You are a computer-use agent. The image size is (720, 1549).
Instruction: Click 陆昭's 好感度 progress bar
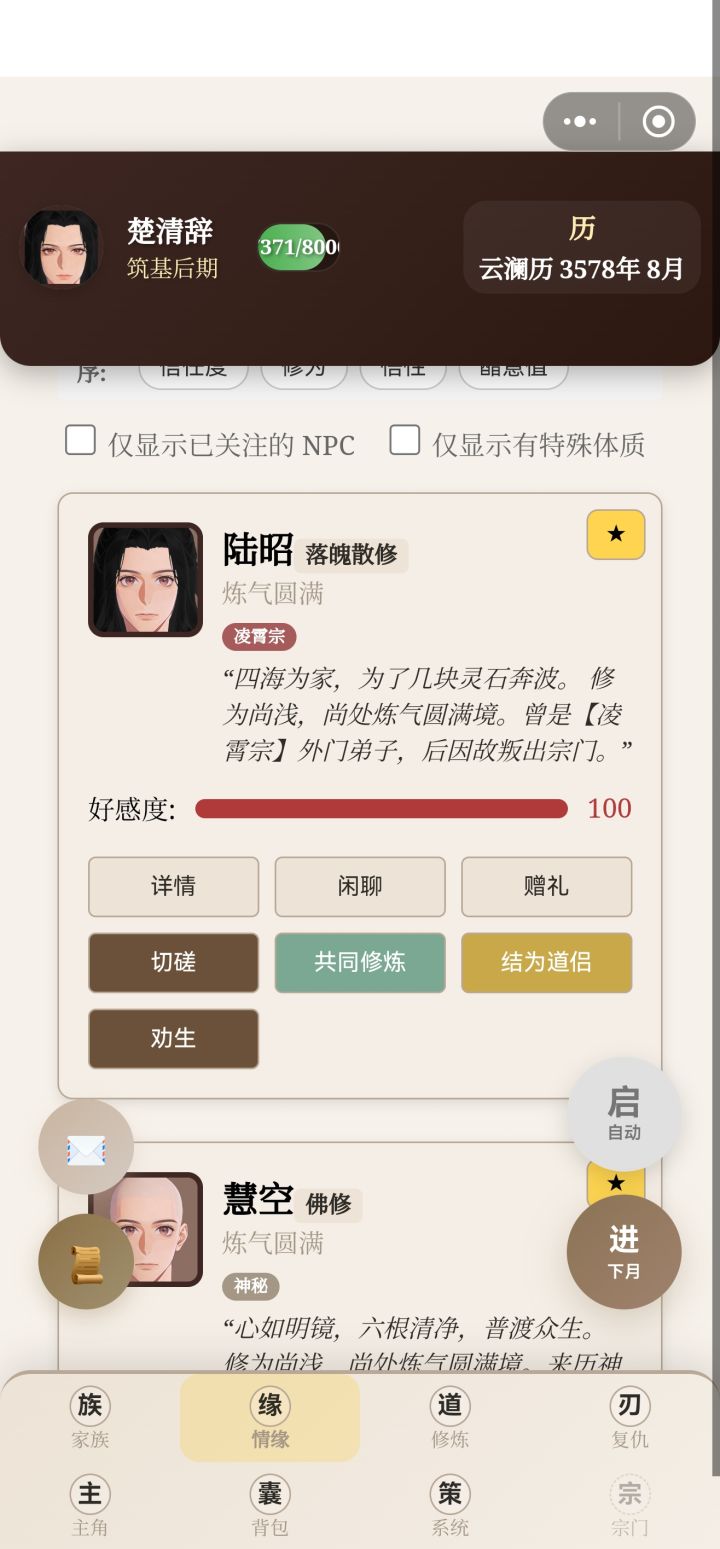tap(380, 808)
